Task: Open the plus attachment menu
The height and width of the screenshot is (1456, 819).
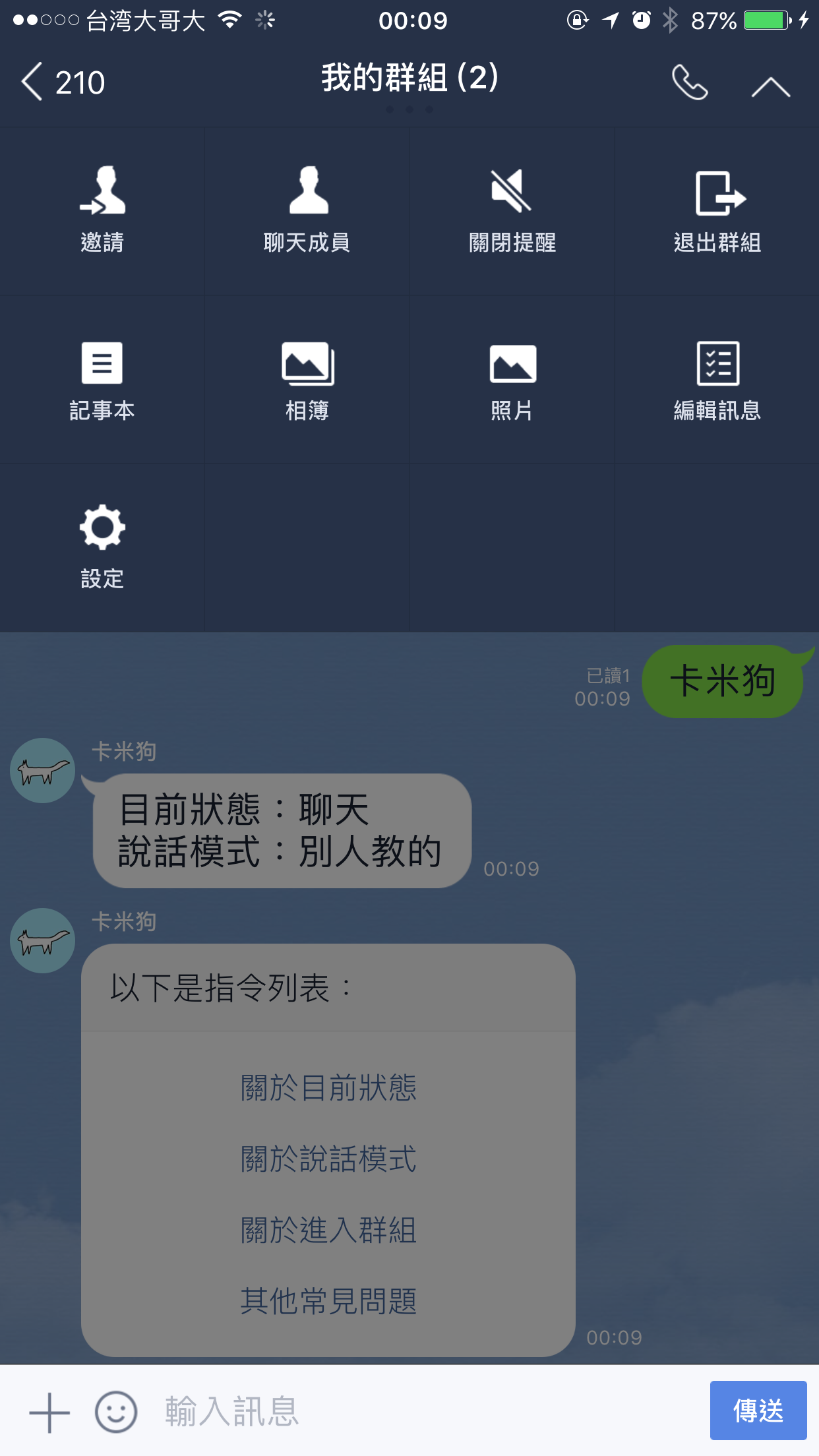Action: [x=49, y=1412]
